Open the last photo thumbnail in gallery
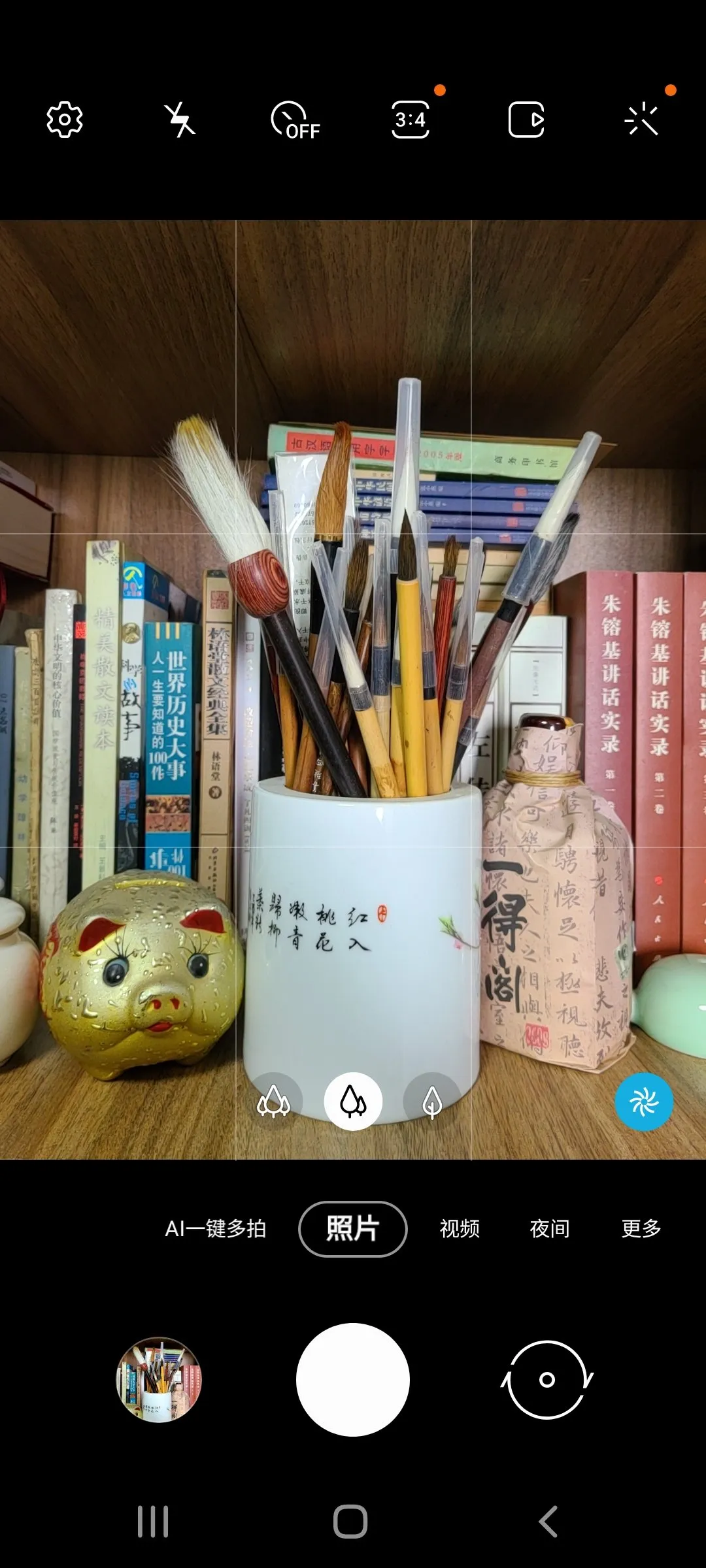The image size is (706, 1568). [159, 1380]
